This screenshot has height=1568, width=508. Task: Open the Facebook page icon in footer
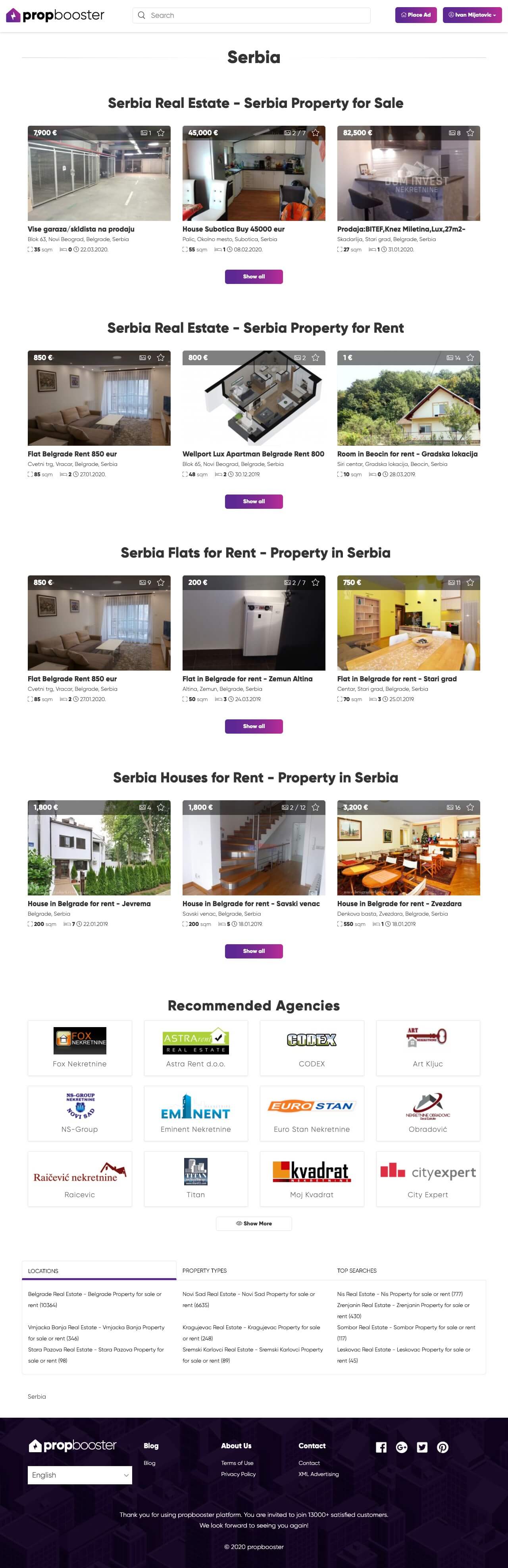pyautogui.click(x=381, y=1447)
